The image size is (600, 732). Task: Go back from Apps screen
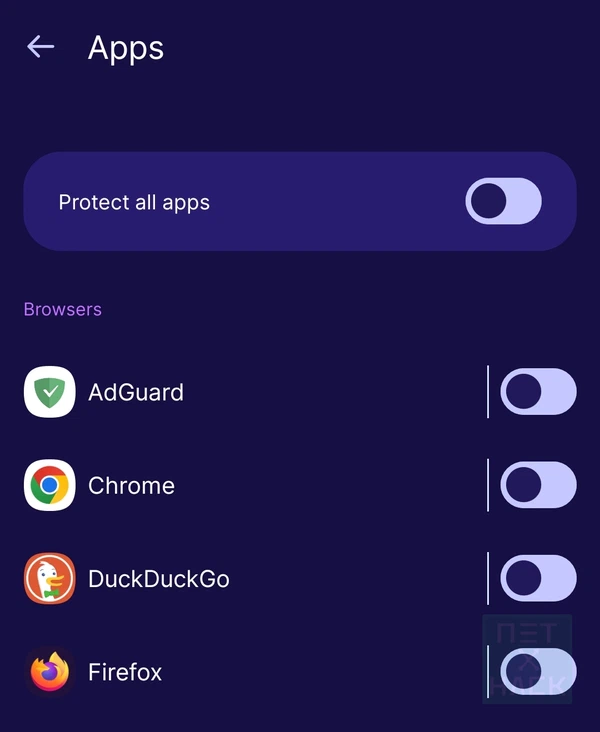[40, 46]
